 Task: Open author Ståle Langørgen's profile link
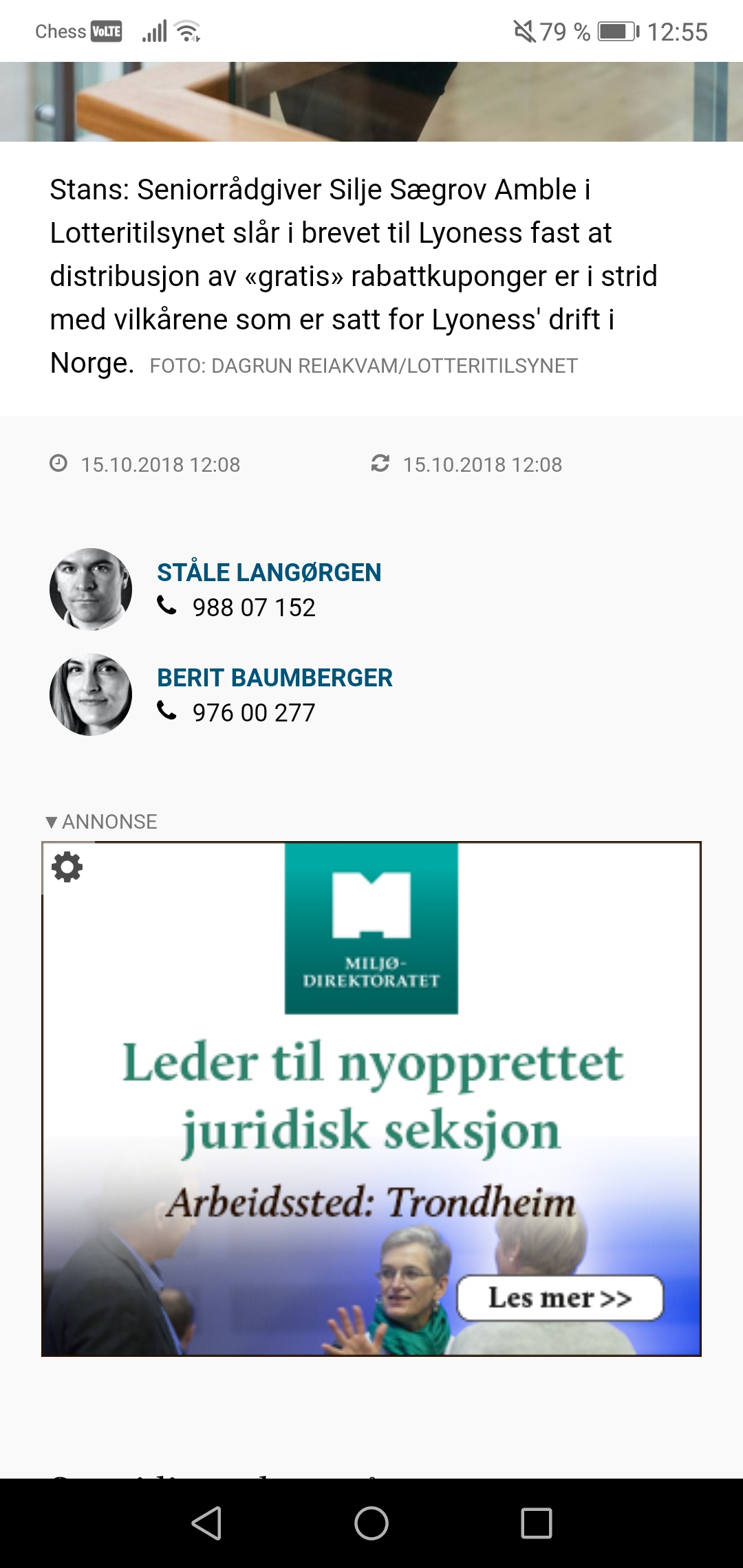pyautogui.click(x=269, y=572)
